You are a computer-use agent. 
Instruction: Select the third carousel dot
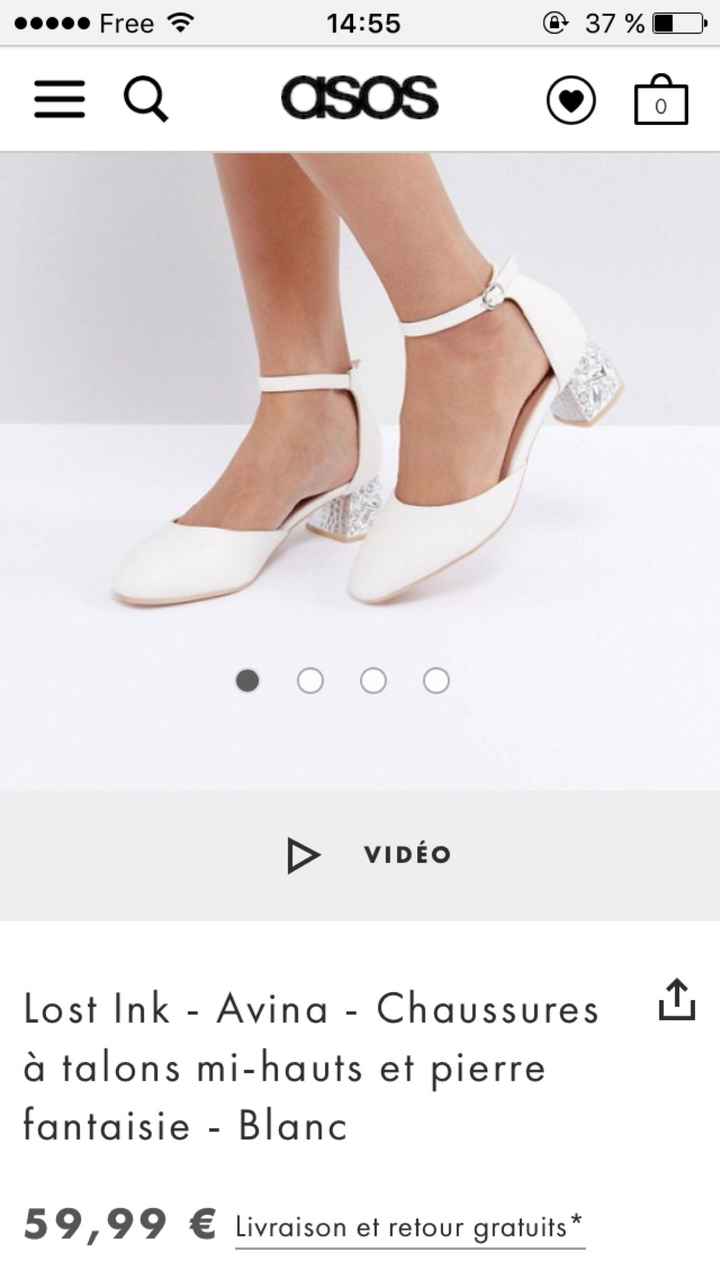[x=373, y=679]
